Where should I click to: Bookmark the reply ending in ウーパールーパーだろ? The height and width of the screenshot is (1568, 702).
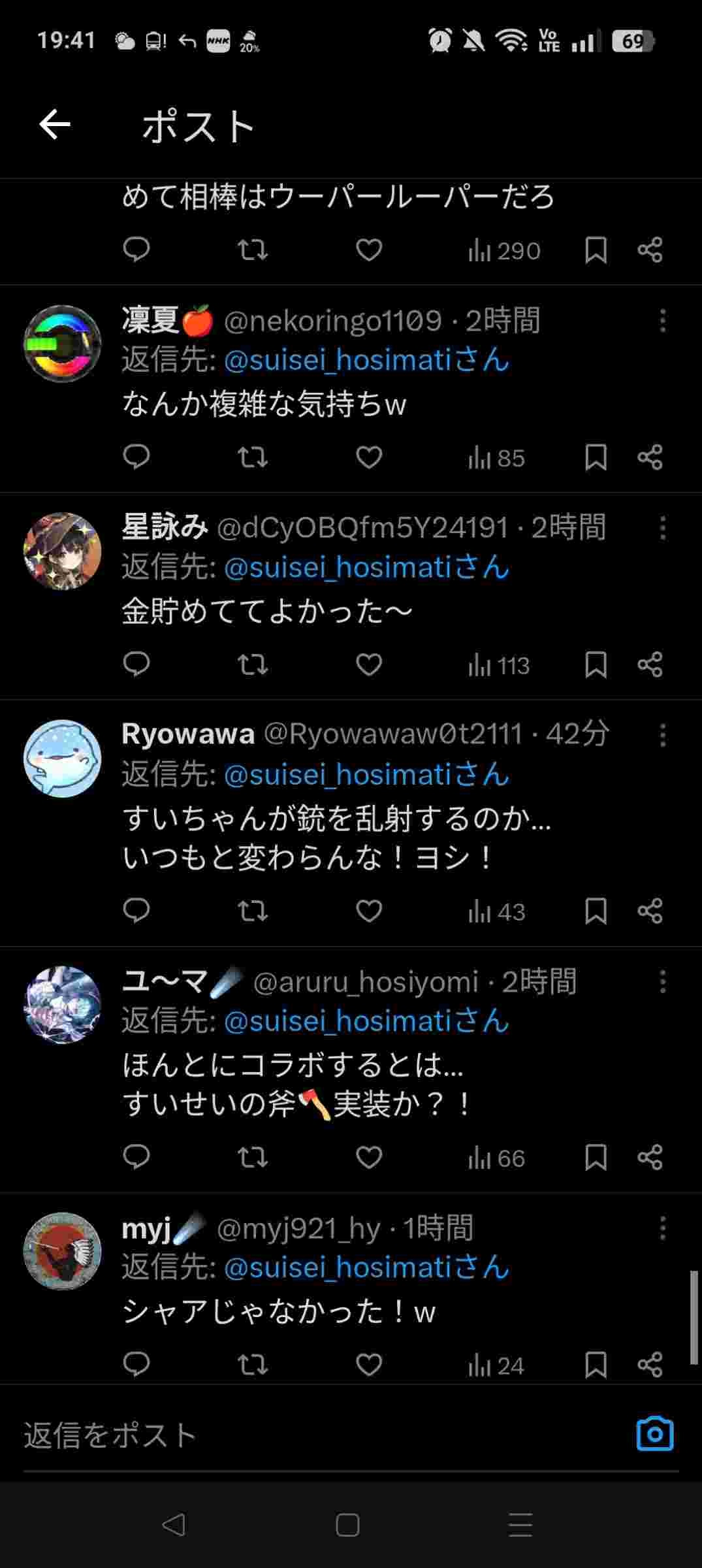(596, 250)
